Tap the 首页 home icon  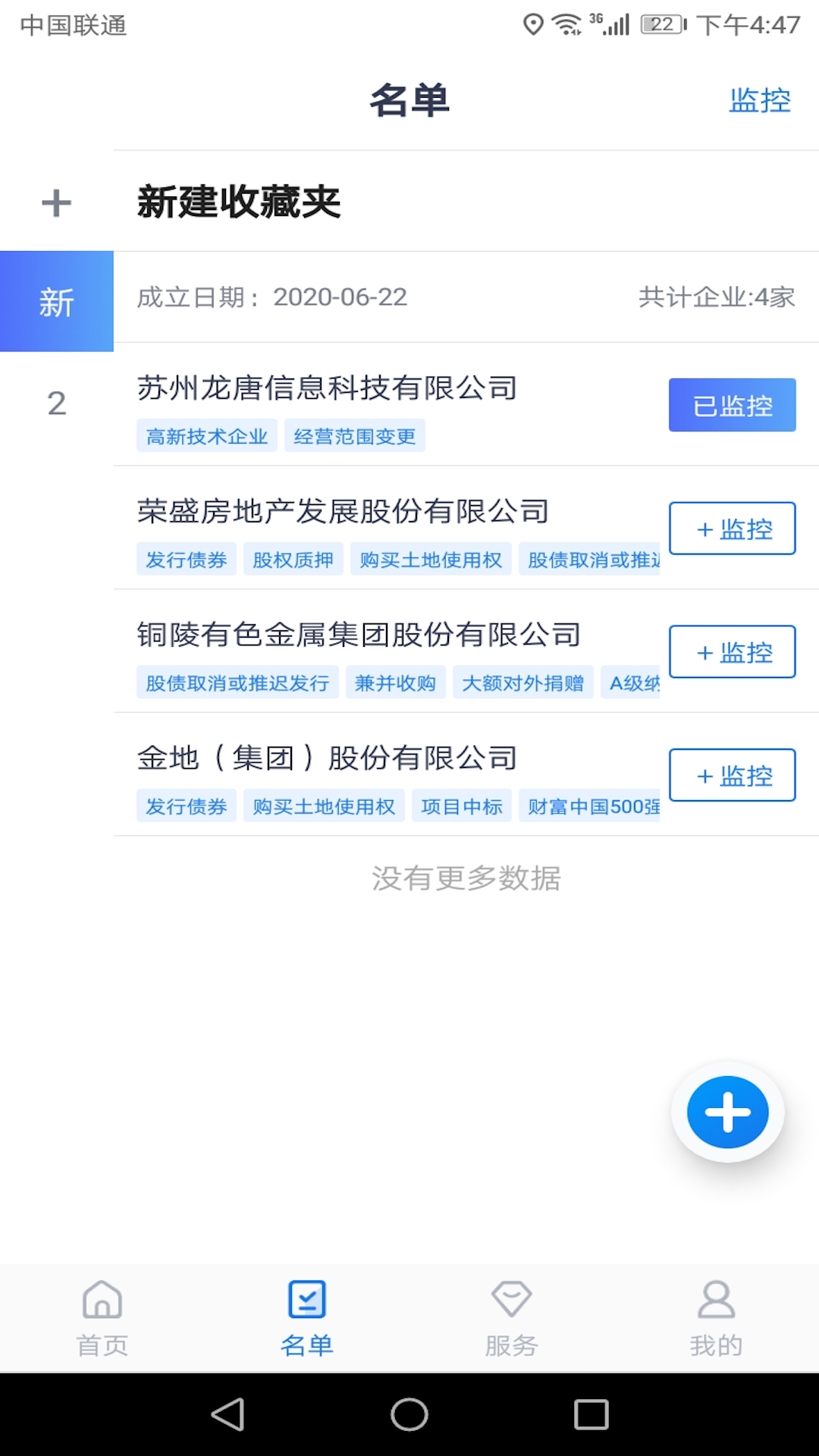click(x=101, y=1299)
